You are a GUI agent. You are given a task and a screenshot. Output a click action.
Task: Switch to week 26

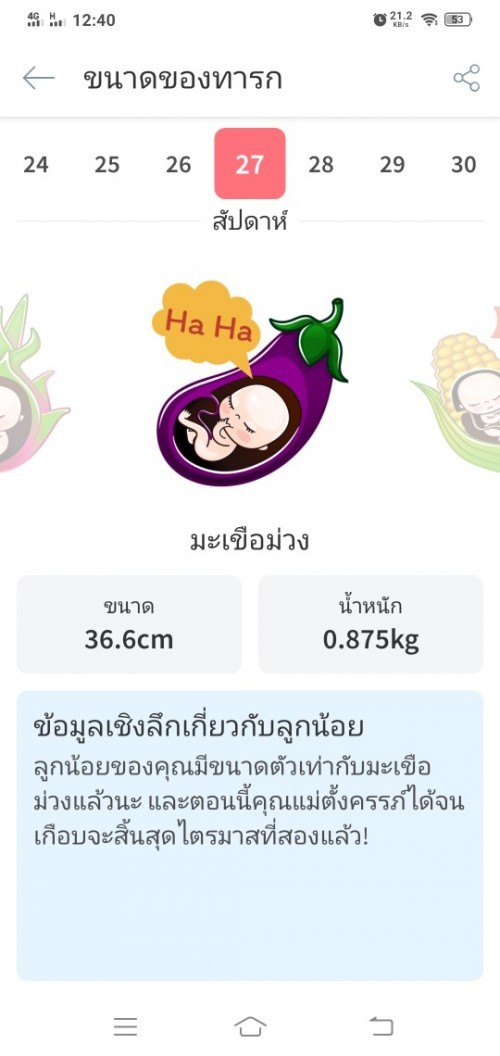pyautogui.click(x=179, y=164)
